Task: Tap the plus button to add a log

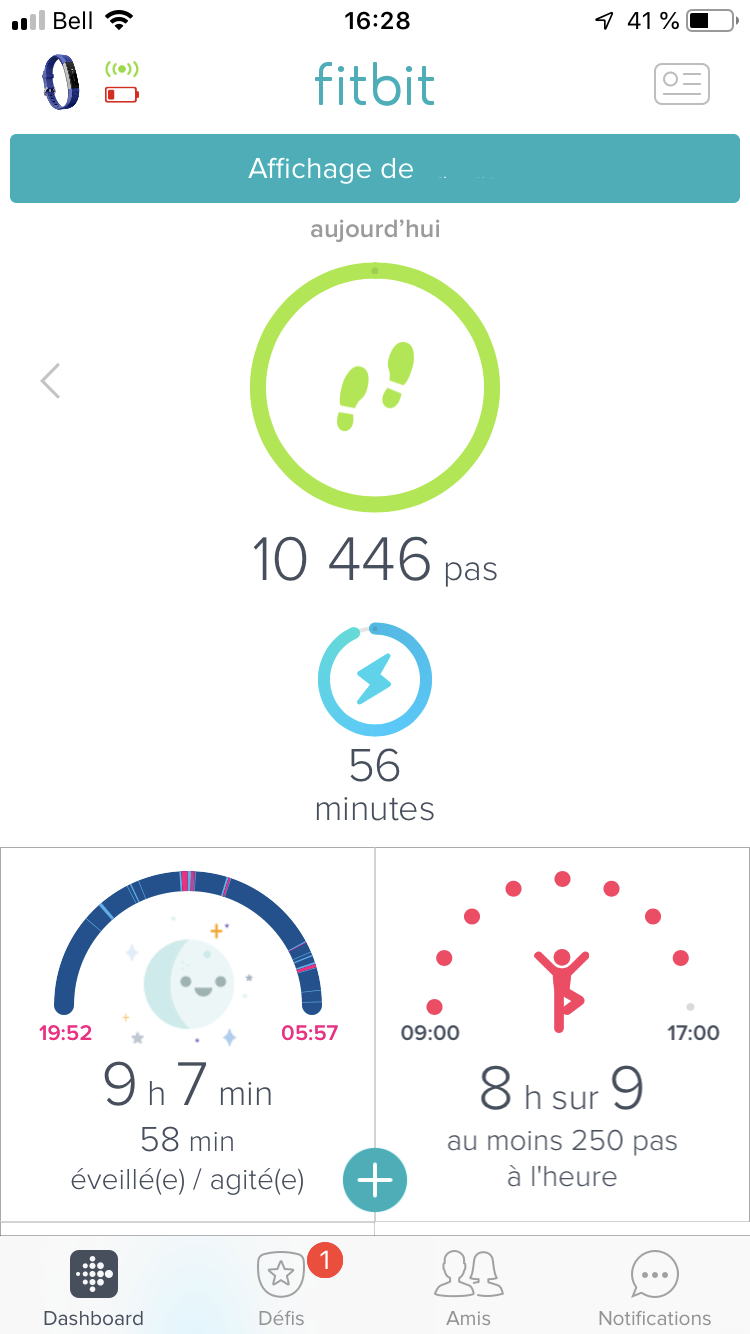Action: [x=375, y=1181]
